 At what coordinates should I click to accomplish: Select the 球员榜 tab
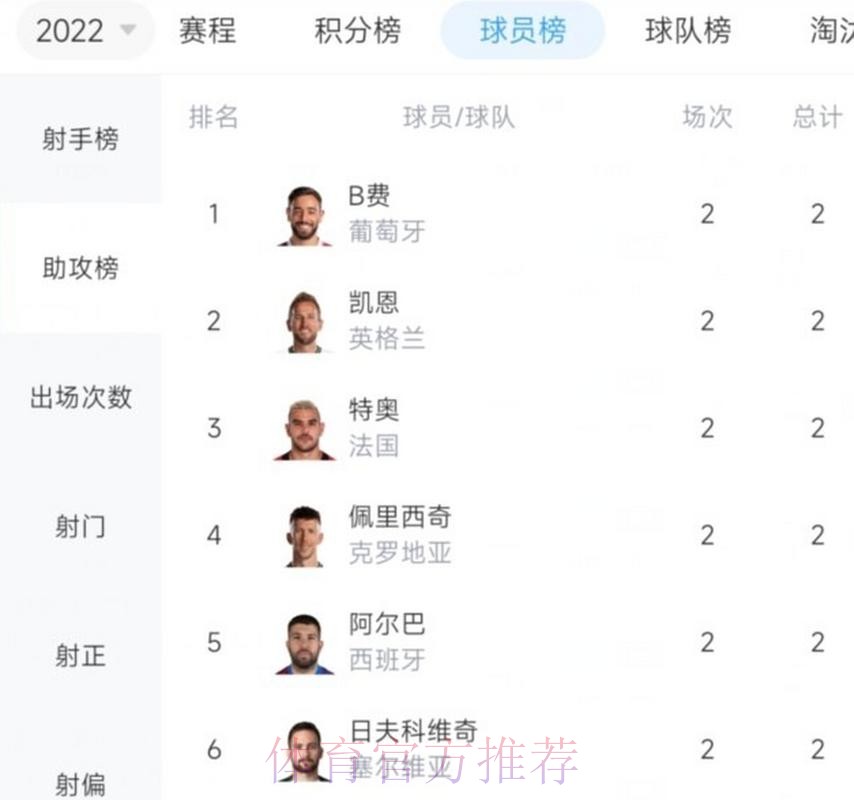tap(522, 30)
